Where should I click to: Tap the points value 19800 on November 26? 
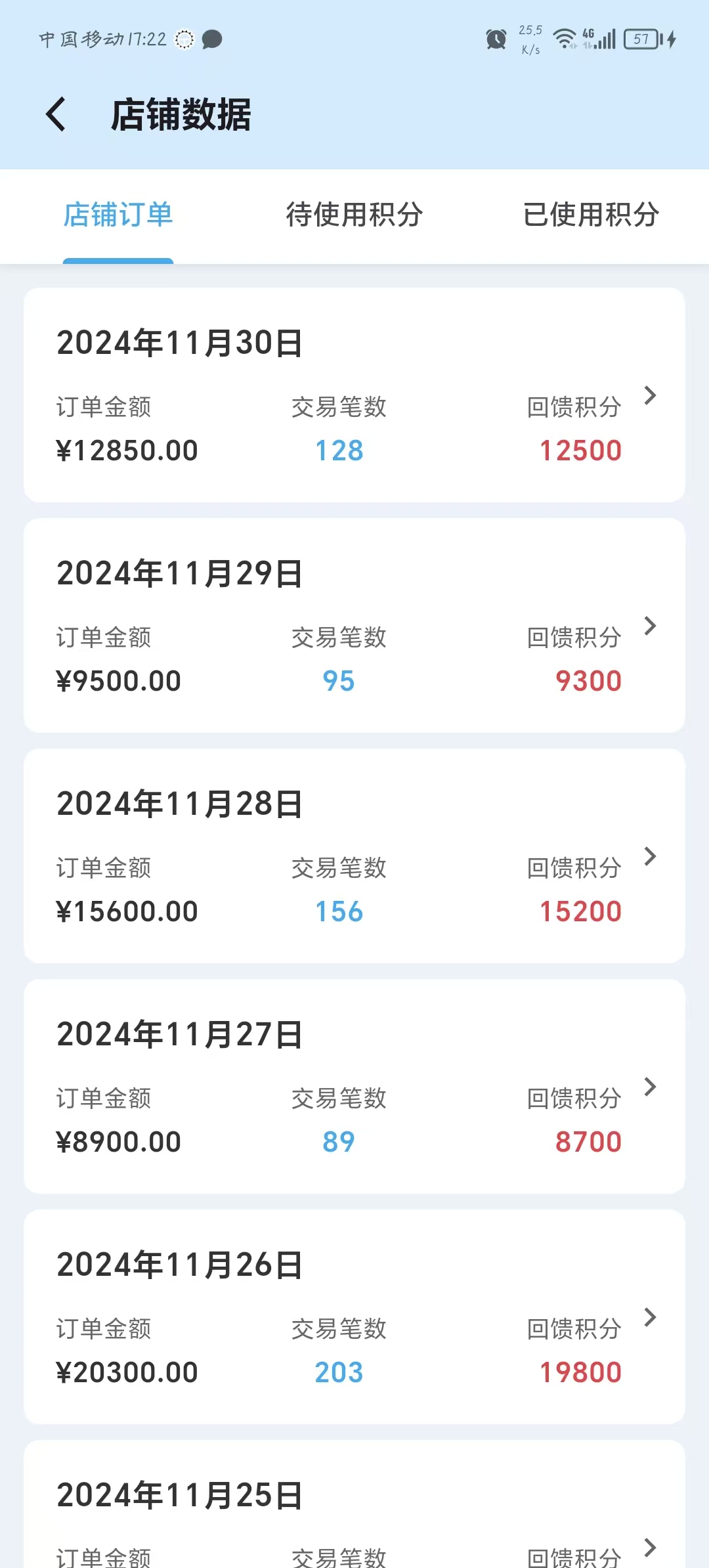(x=580, y=1372)
